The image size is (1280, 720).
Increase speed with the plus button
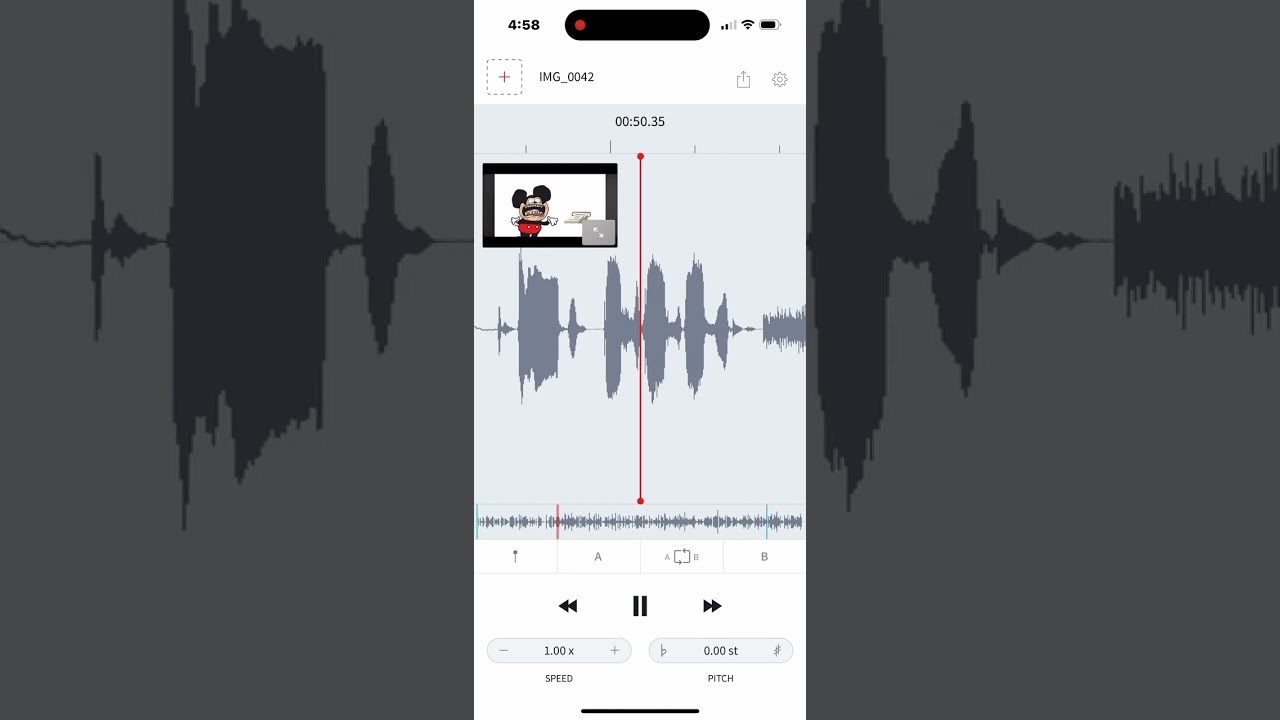point(614,651)
